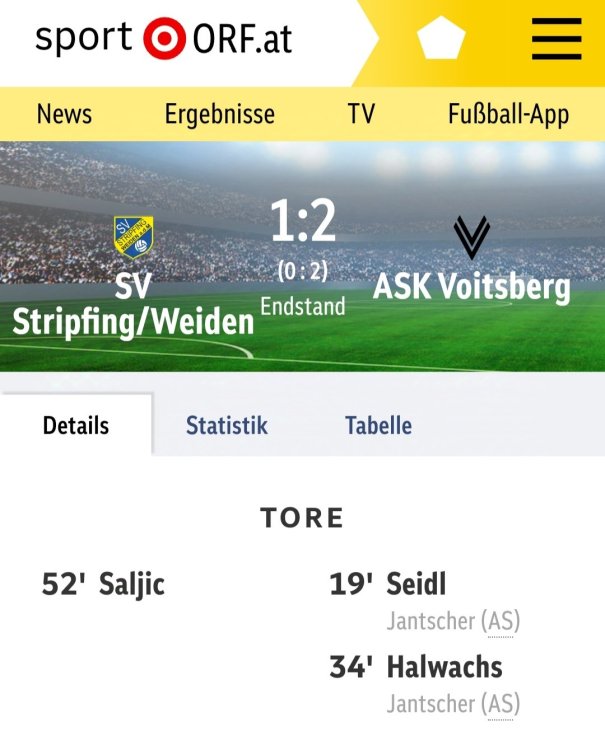605x750 pixels.
Task: Open the SV Stripfing/Weiden team page
Action: point(133,303)
